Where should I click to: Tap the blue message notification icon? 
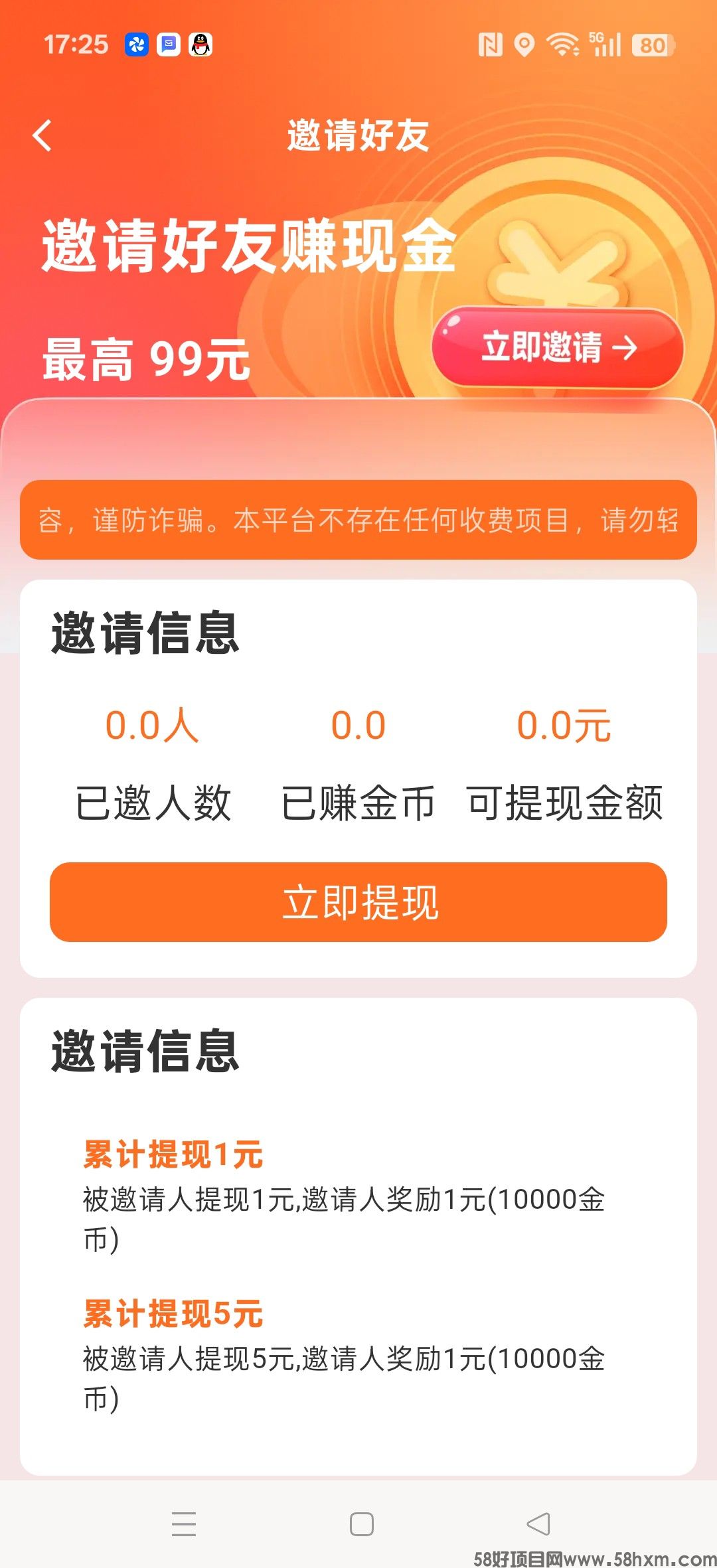(x=167, y=44)
